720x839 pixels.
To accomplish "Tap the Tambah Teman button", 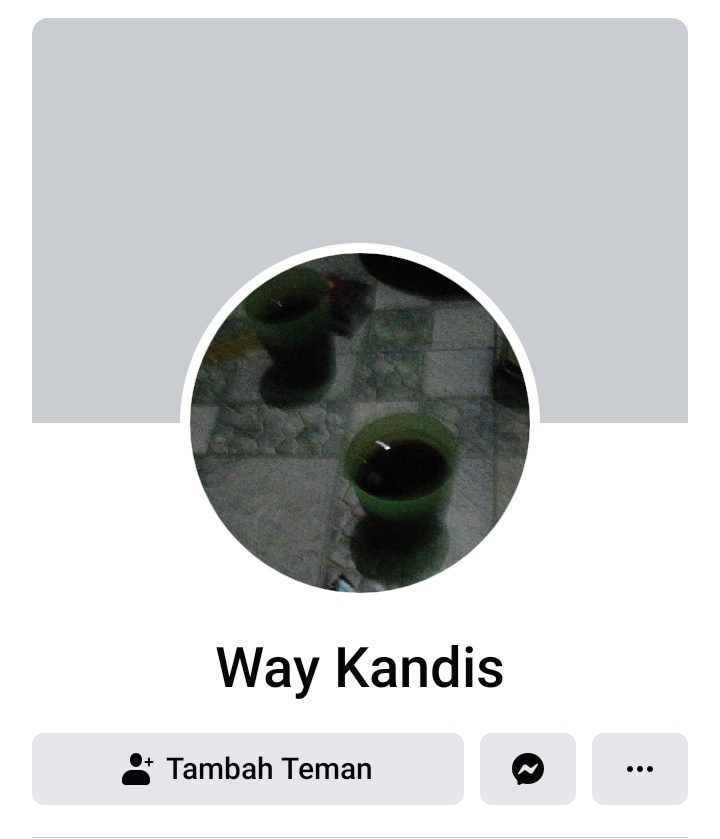I will (247, 769).
